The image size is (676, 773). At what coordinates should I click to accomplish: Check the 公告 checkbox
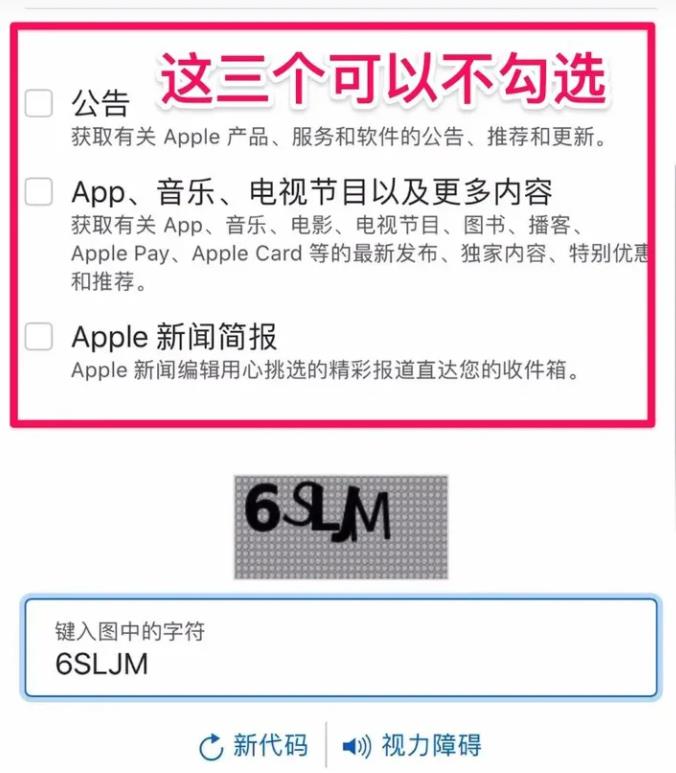[39, 103]
